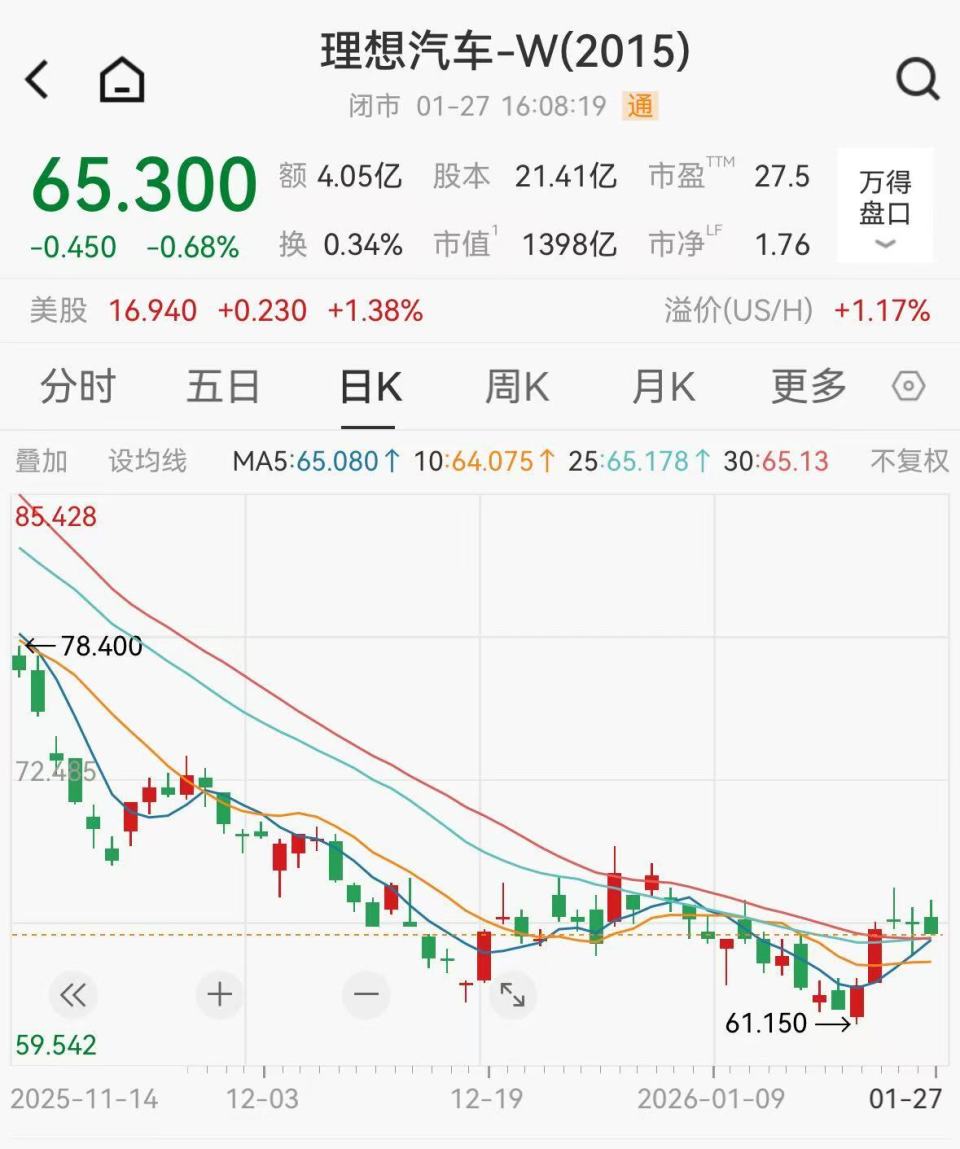Go back using the left arrow icon
The width and height of the screenshot is (960, 1149).
(37, 80)
